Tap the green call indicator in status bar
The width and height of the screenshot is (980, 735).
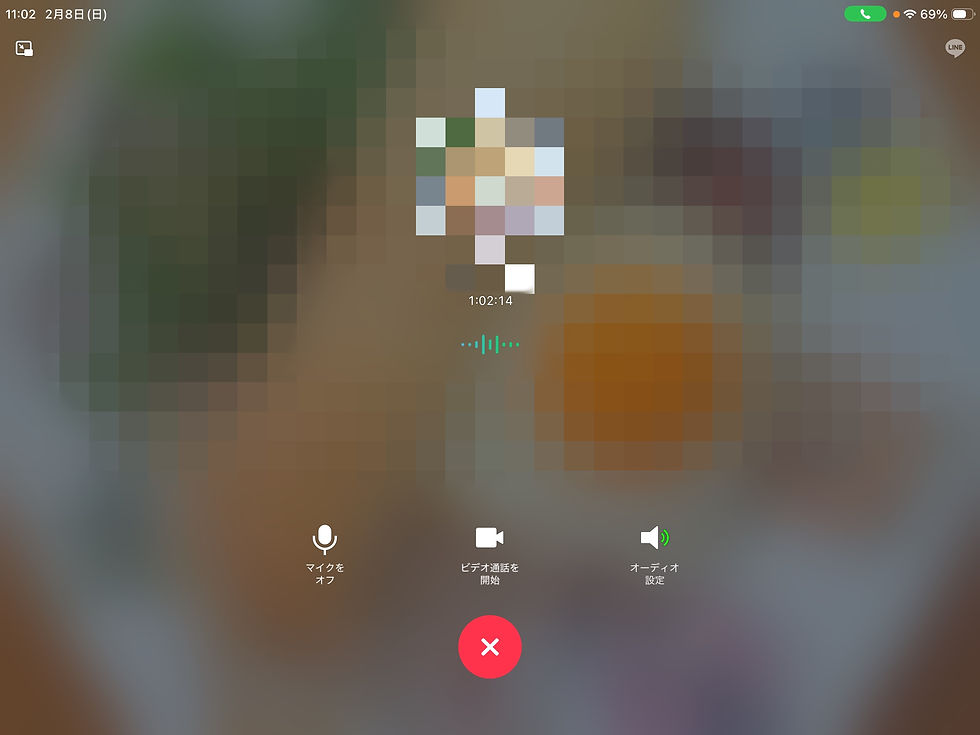(865, 14)
